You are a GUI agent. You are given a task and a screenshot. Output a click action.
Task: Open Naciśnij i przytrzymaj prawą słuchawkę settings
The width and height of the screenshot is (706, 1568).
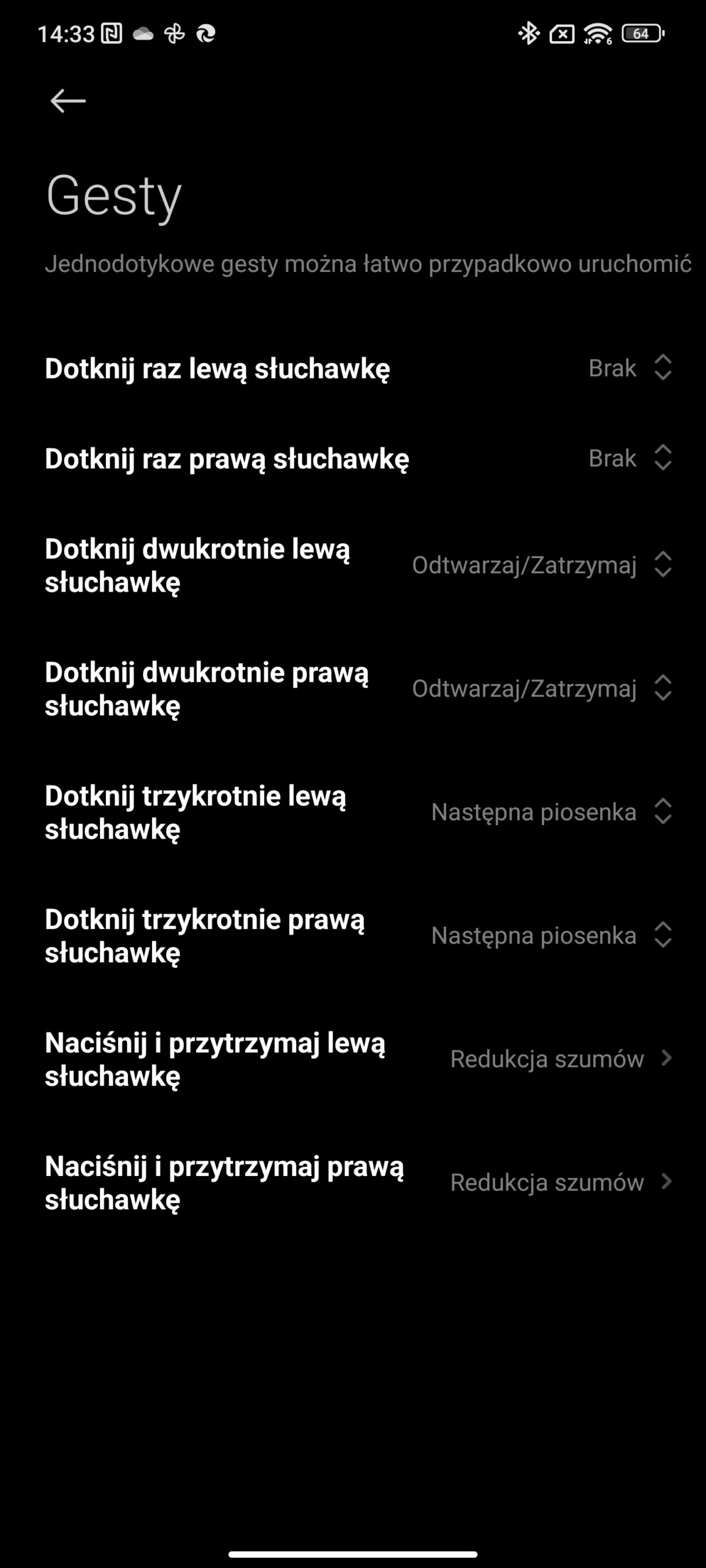(561, 1183)
